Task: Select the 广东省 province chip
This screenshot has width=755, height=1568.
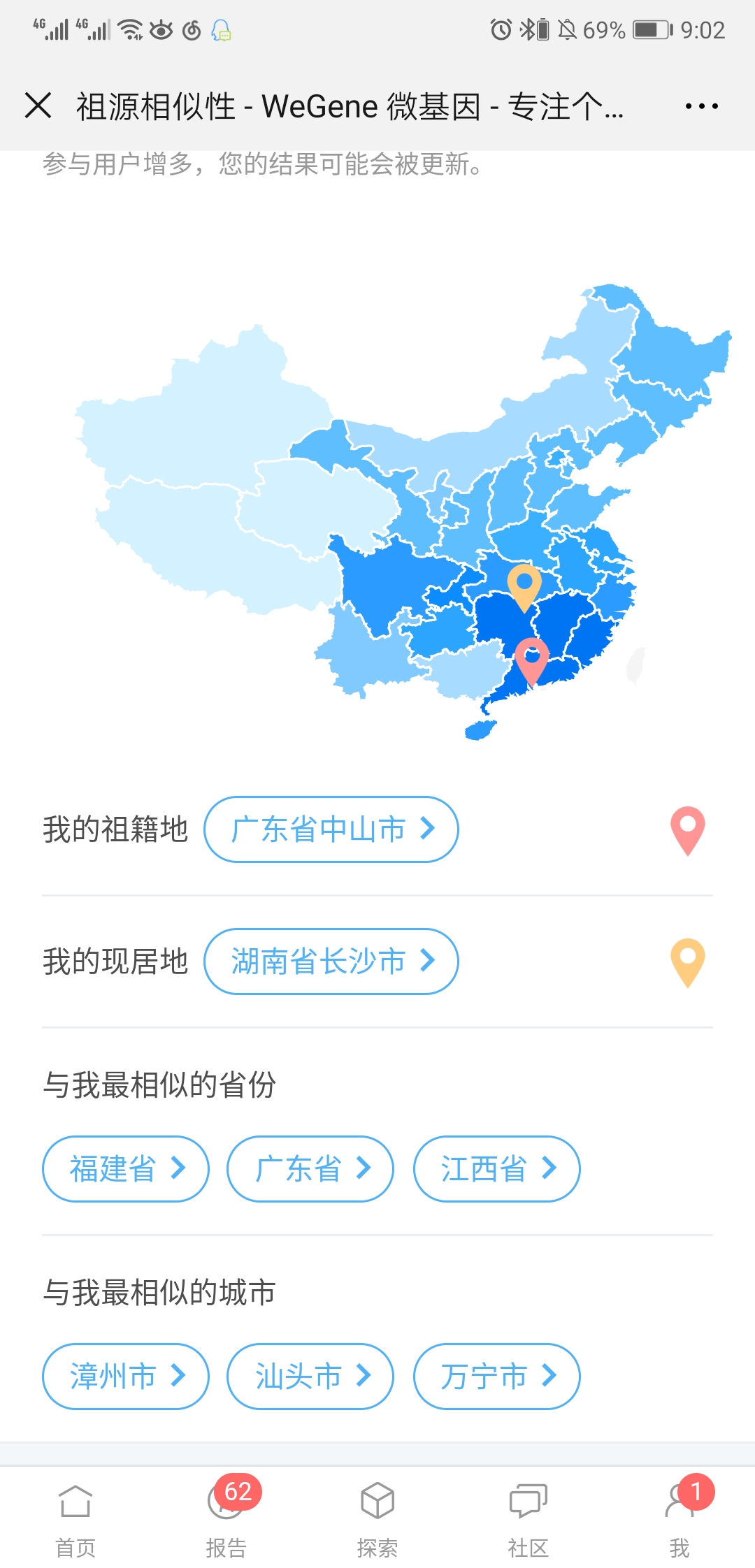Action: tap(310, 1169)
